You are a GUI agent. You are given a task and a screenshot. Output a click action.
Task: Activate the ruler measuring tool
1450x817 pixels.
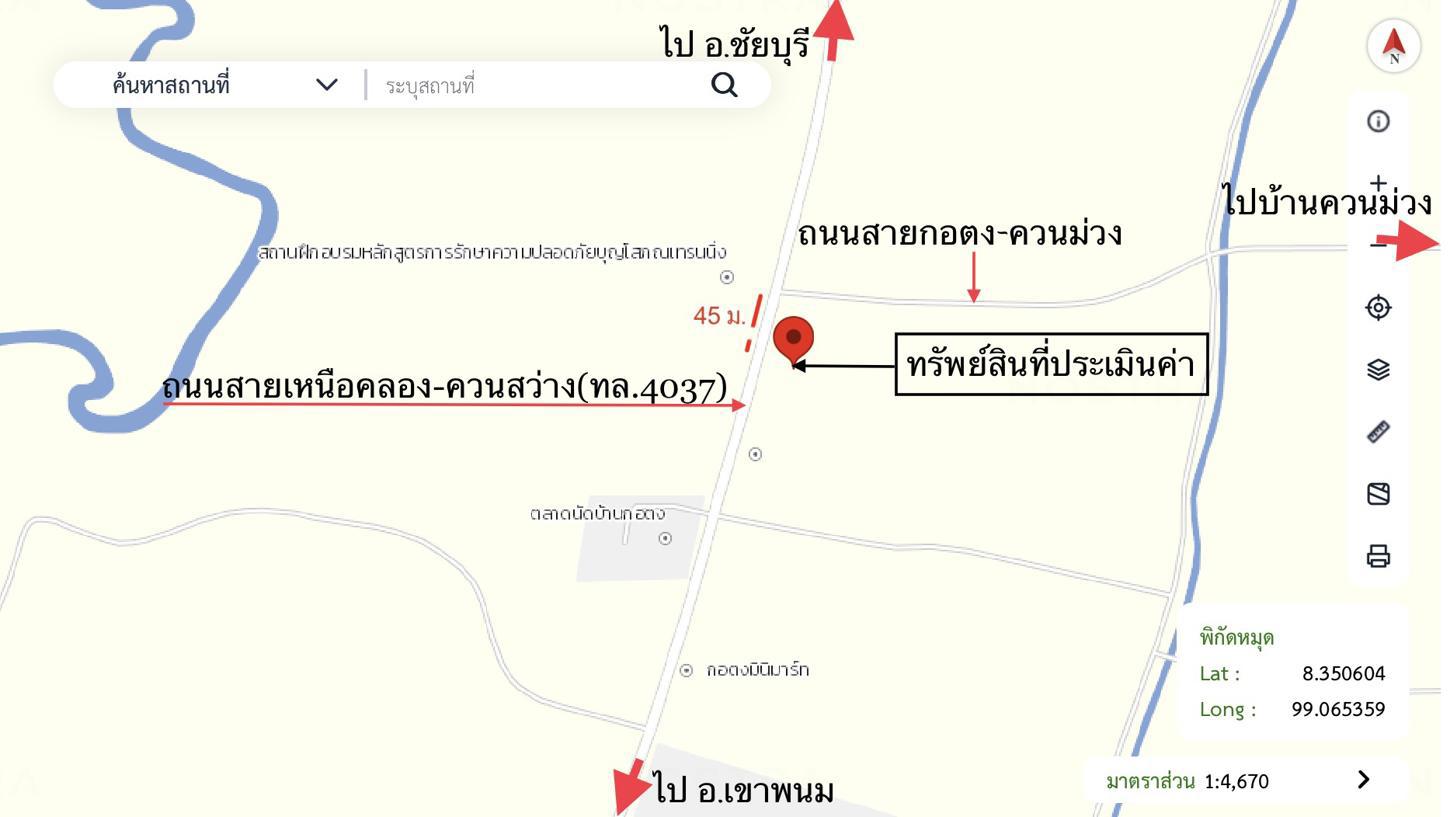tap(1378, 432)
